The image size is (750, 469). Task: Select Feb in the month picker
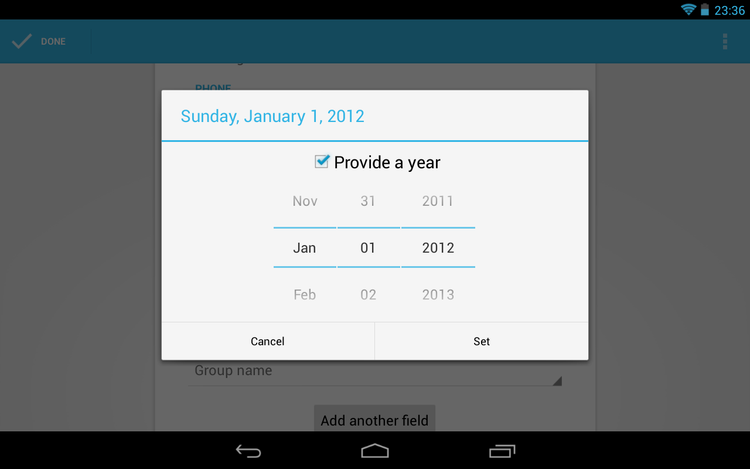pyautogui.click(x=305, y=295)
